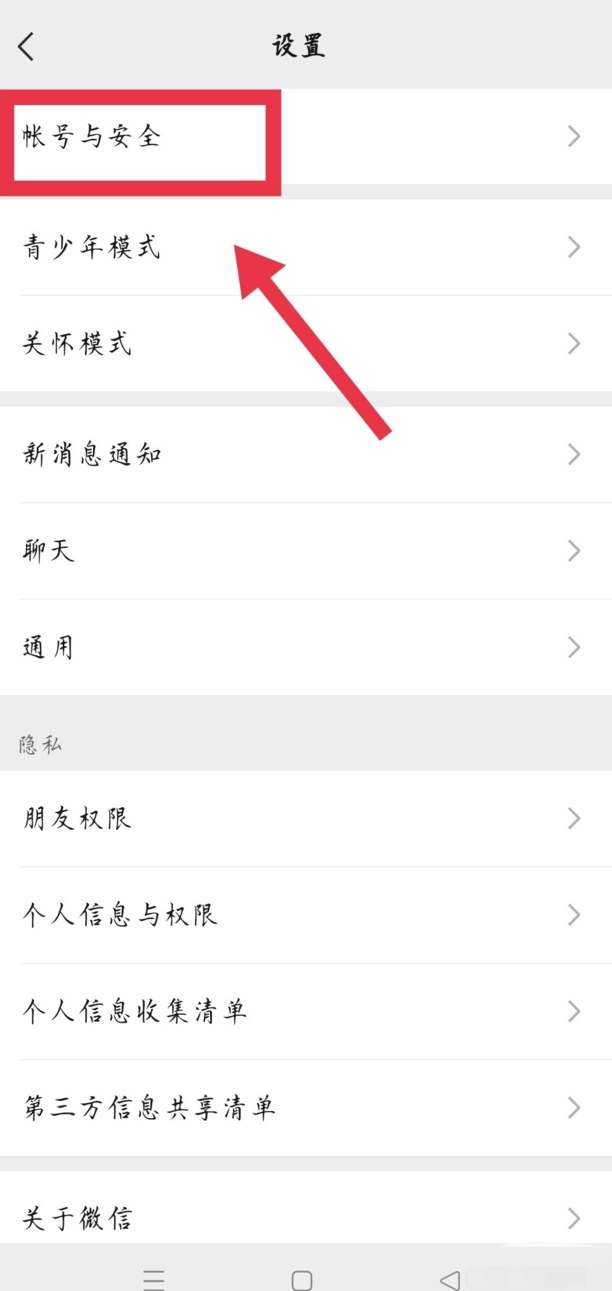This screenshot has height=1291, width=612.
Task: Open 新消息通知 settings
Action: tap(306, 455)
